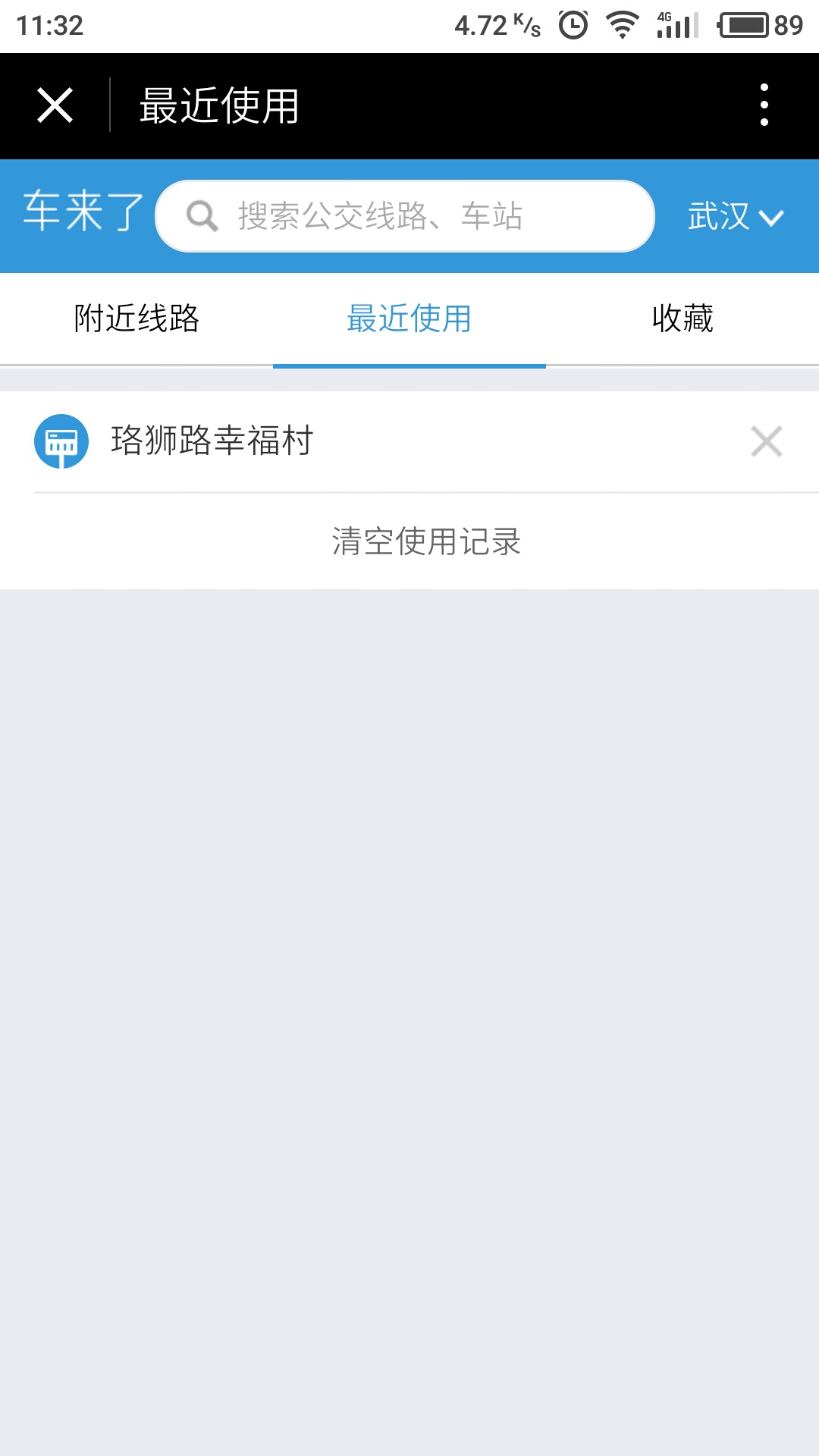Tap 清空使用记录 to clear history
This screenshot has width=819, height=1456.
426,541
